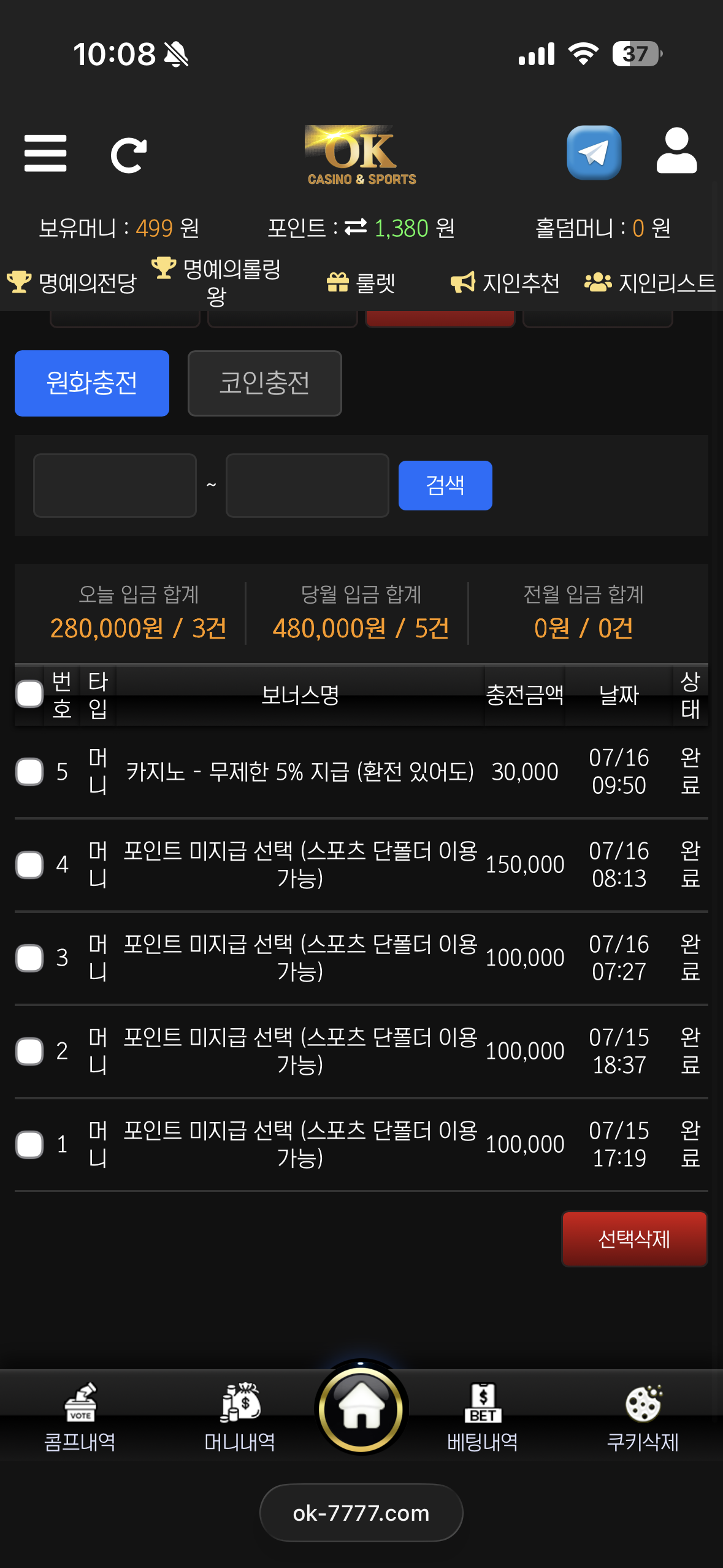The height and width of the screenshot is (1568, 723).
Task: Tap the home button in bottom bar
Action: pyautogui.click(x=361, y=1408)
